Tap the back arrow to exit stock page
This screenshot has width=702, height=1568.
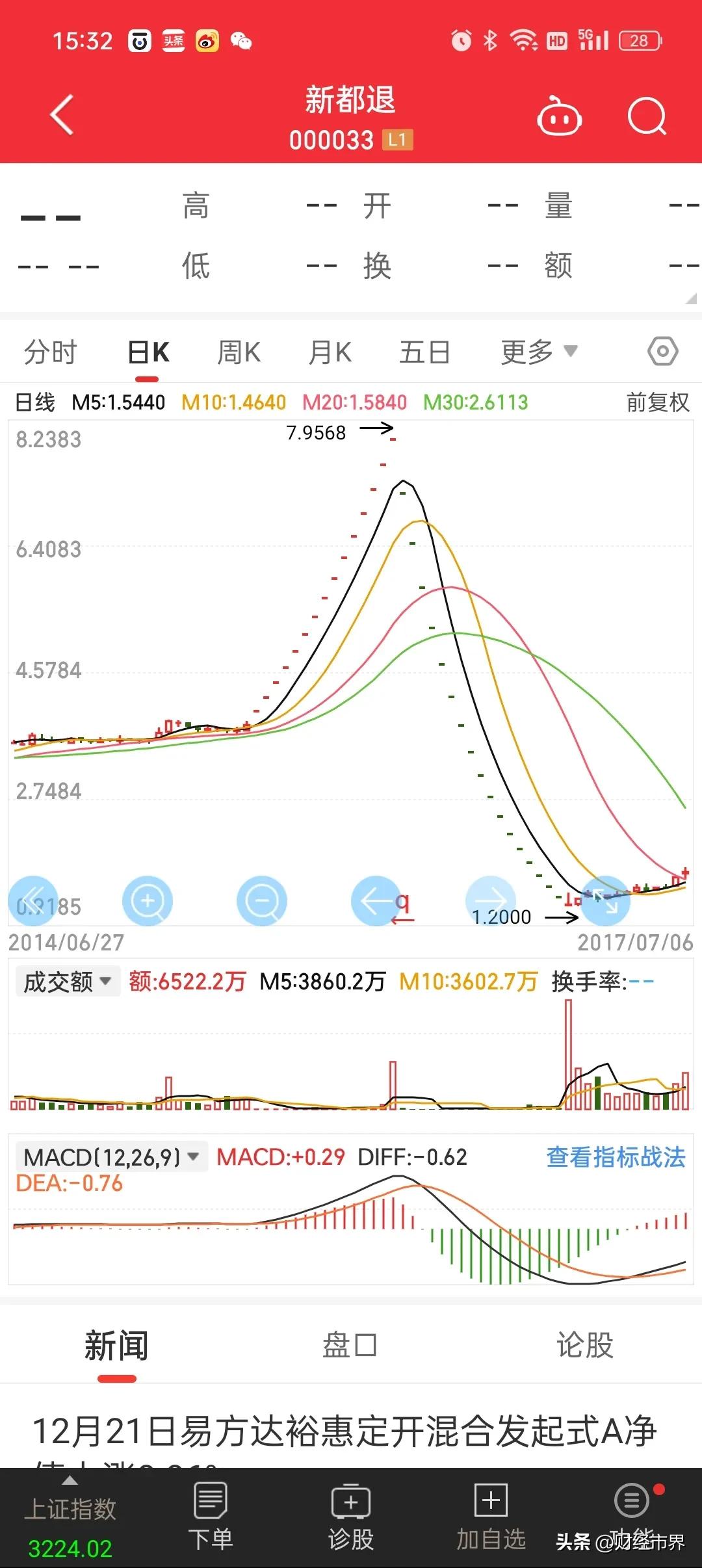tap(62, 114)
